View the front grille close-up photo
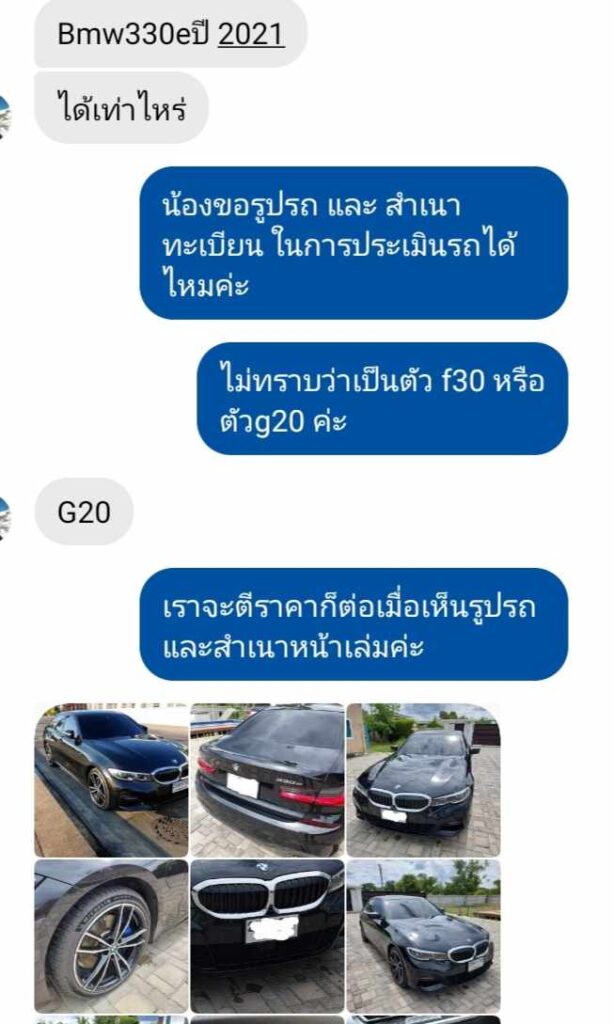613x1024 pixels. 267,936
